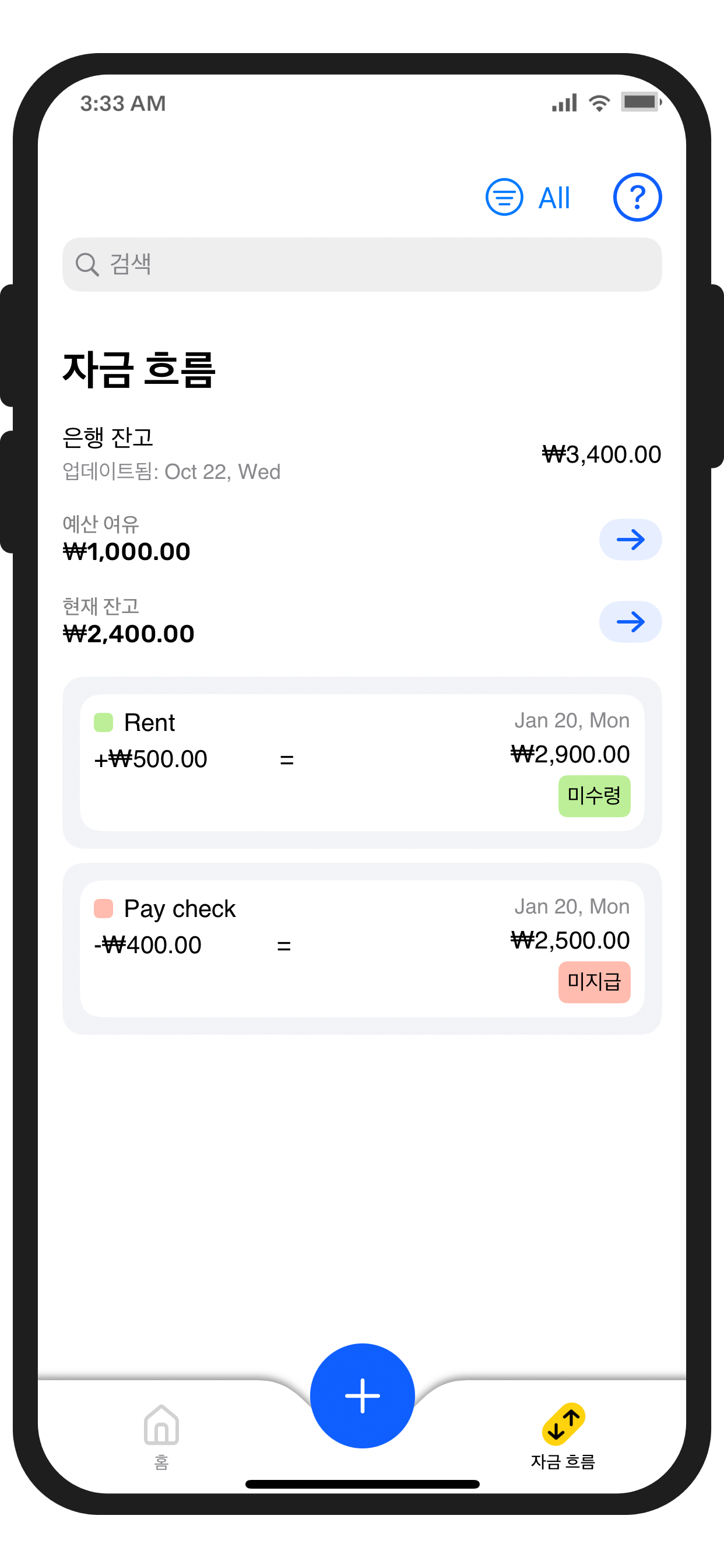Open the 현재 잔고 arrow

(x=630, y=621)
